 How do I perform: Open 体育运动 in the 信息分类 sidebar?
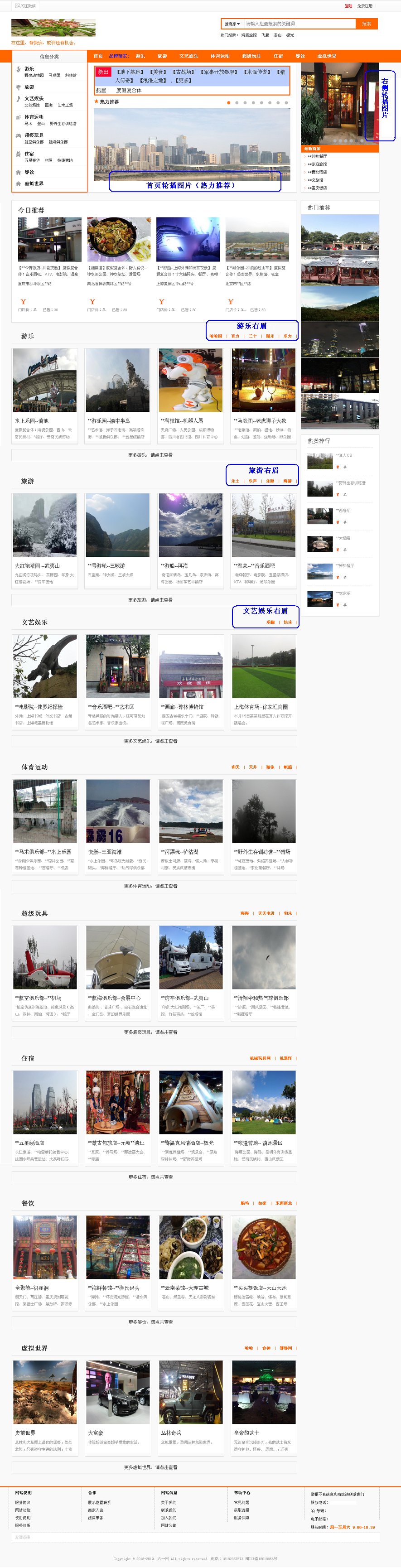pyautogui.click(x=34, y=117)
